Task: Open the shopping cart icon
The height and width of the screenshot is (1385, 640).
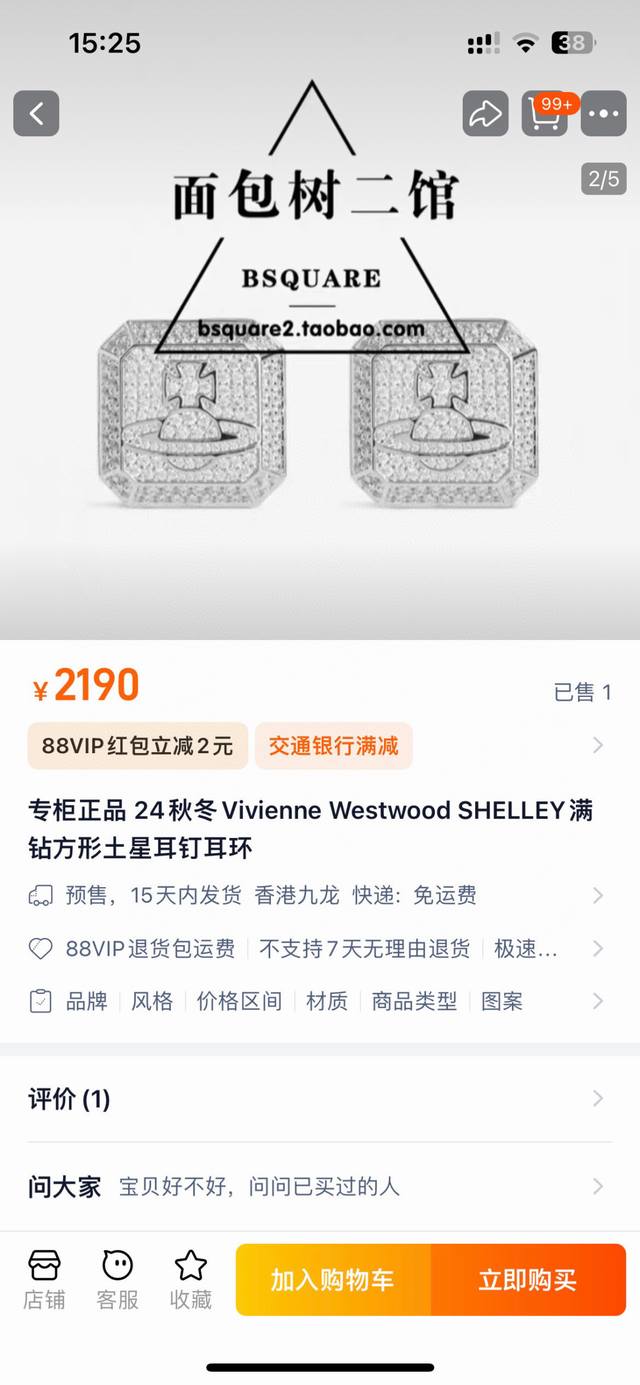Action: (x=544, y=114)
